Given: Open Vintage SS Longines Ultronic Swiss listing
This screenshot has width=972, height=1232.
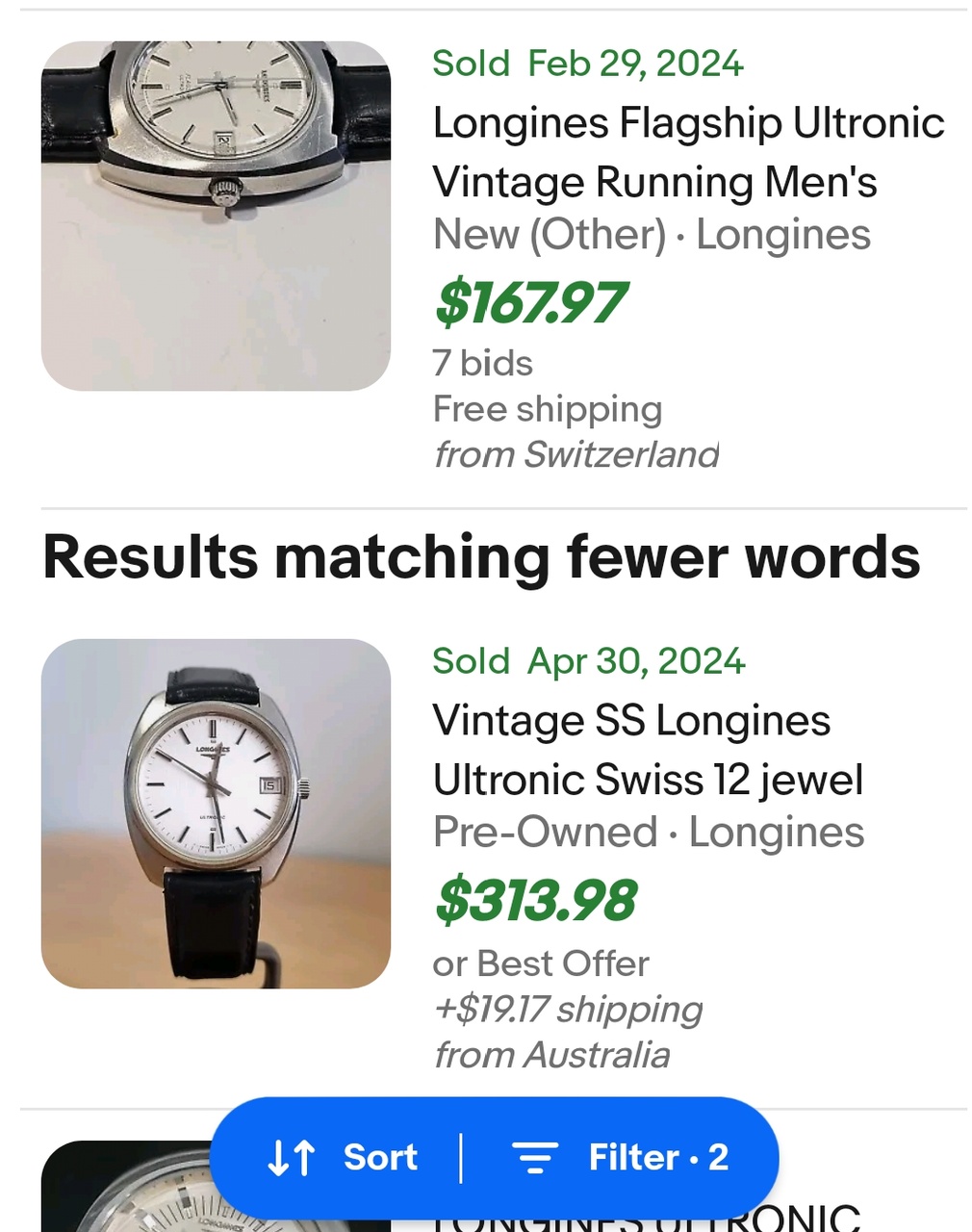Looking at the screenshot, I should [x=647, y=750].
